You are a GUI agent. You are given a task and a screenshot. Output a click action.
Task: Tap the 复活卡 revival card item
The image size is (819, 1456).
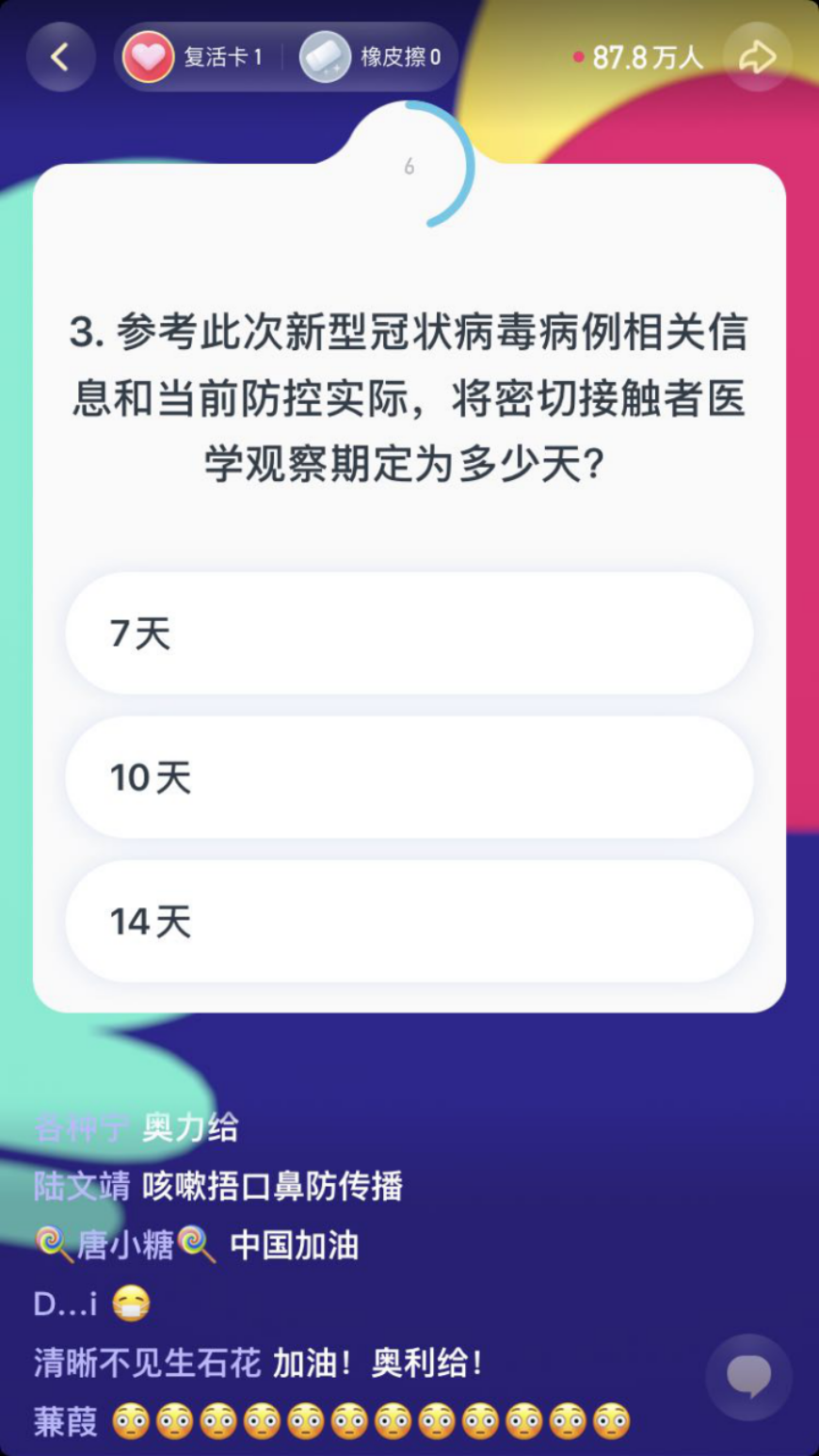193,57
